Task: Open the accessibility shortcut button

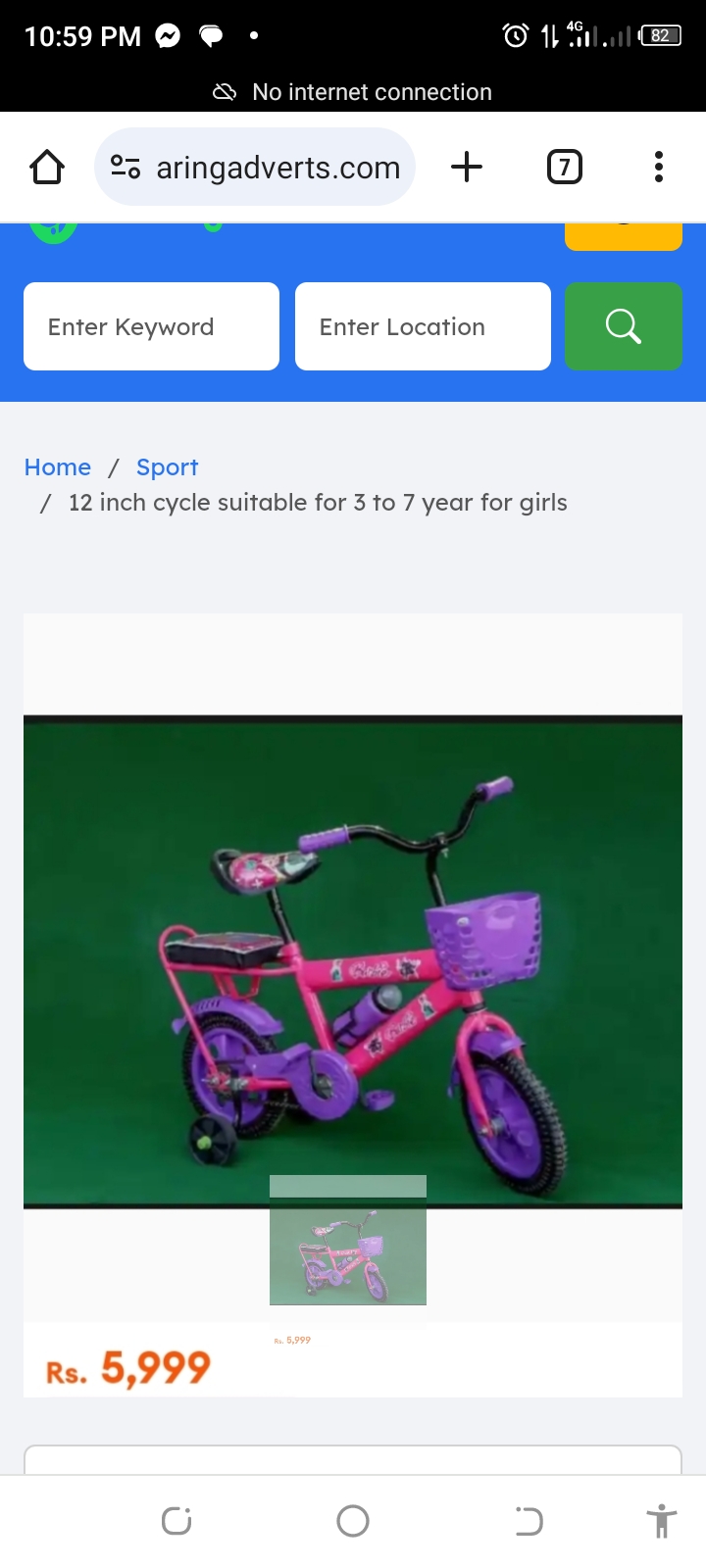Action: tap(662, 1521)
